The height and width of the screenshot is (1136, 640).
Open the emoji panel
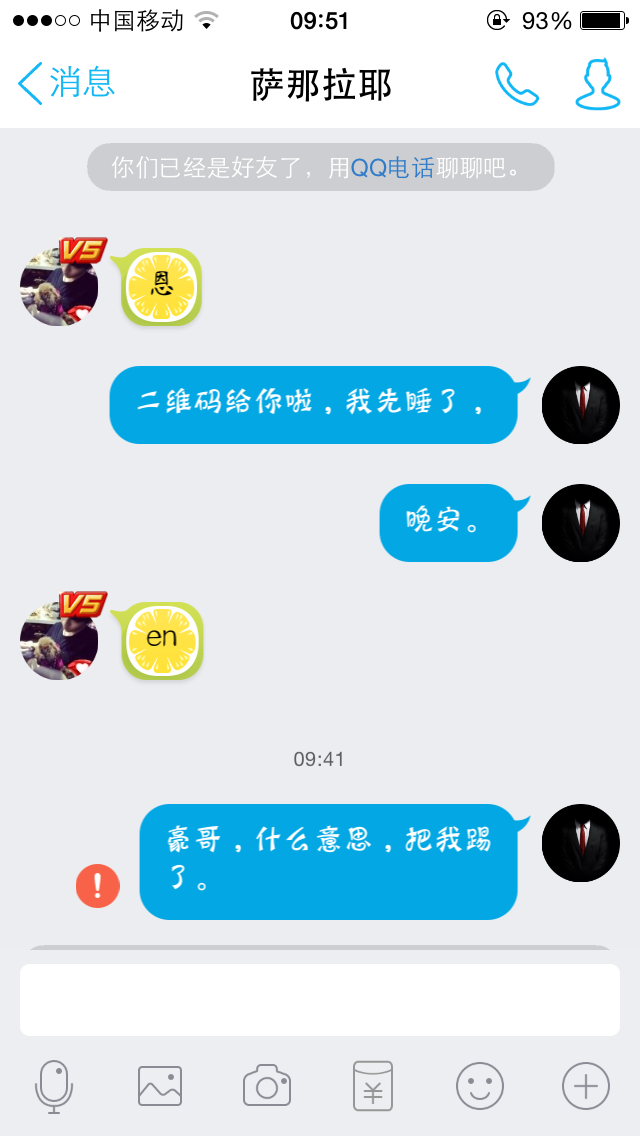480,1086
